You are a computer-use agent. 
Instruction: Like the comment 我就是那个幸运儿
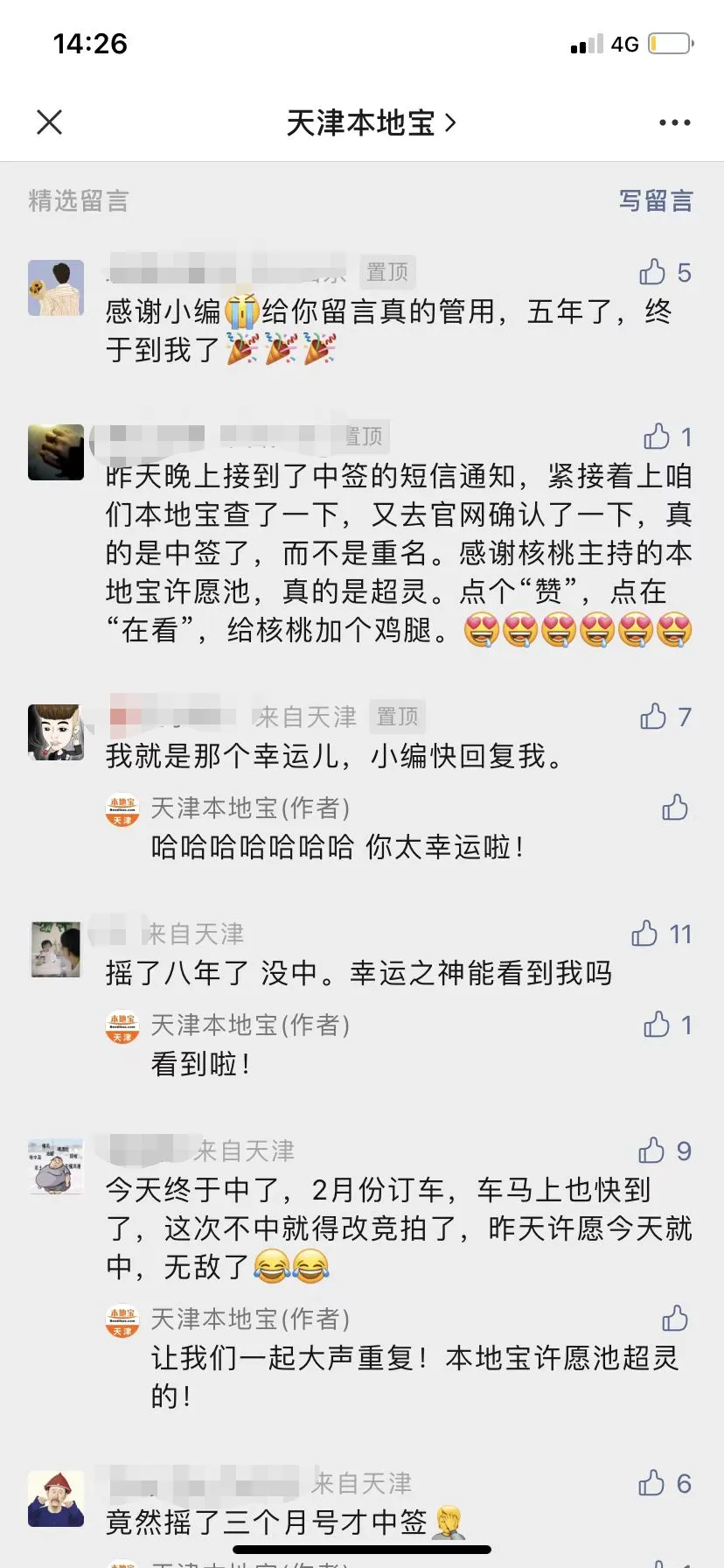tap(653, 717)
